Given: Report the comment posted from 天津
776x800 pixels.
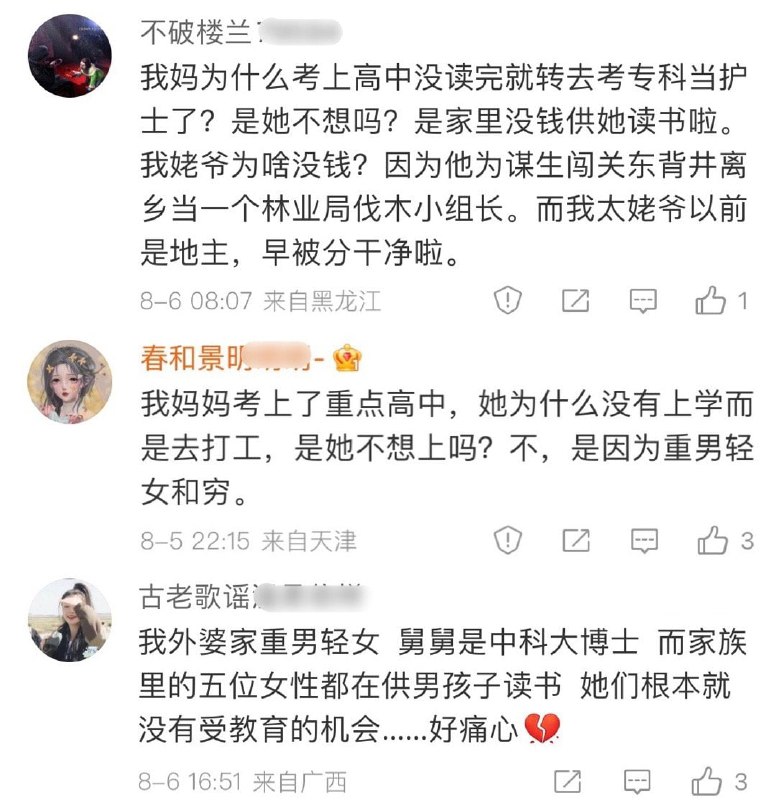Looking at the screenshot, I should (x=509, y=541).
